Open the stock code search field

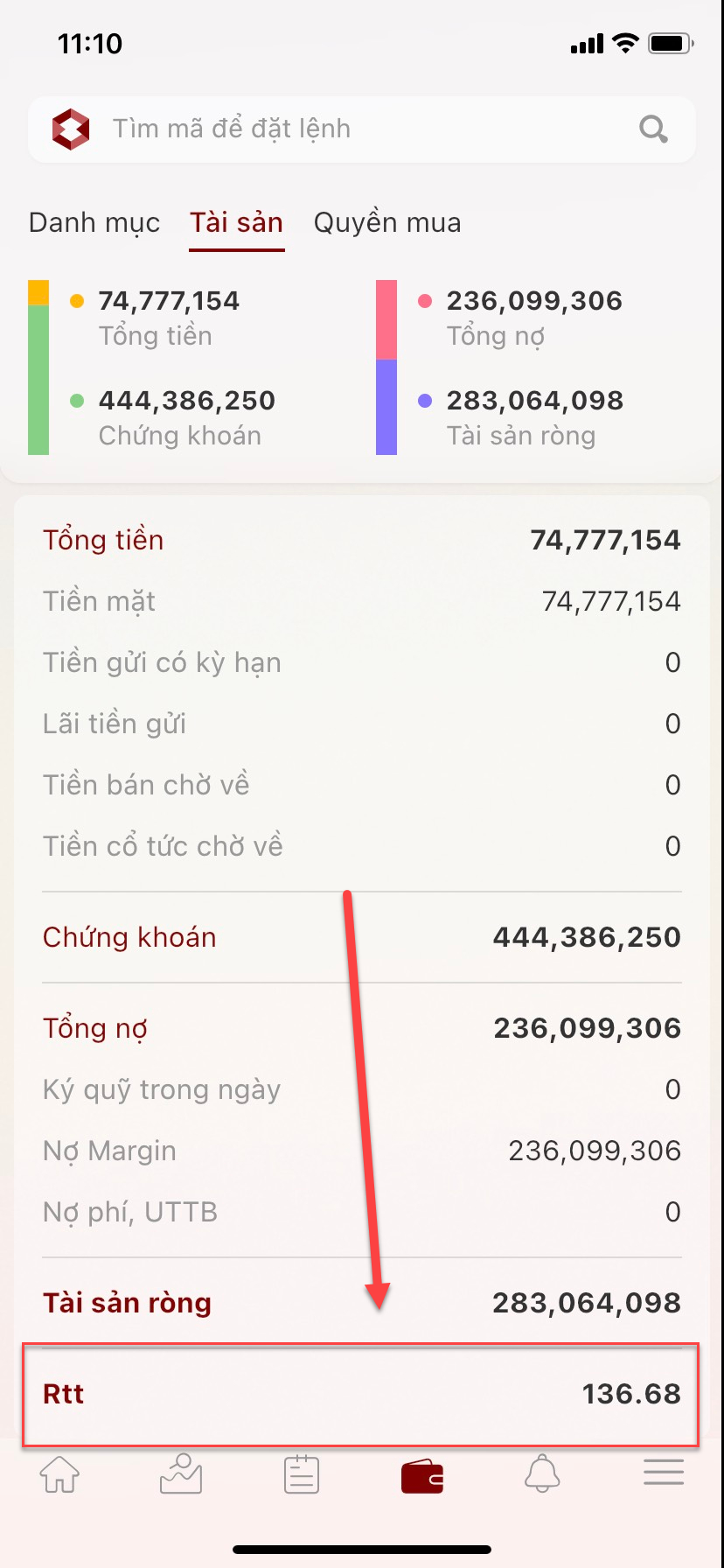click(350, 129)
